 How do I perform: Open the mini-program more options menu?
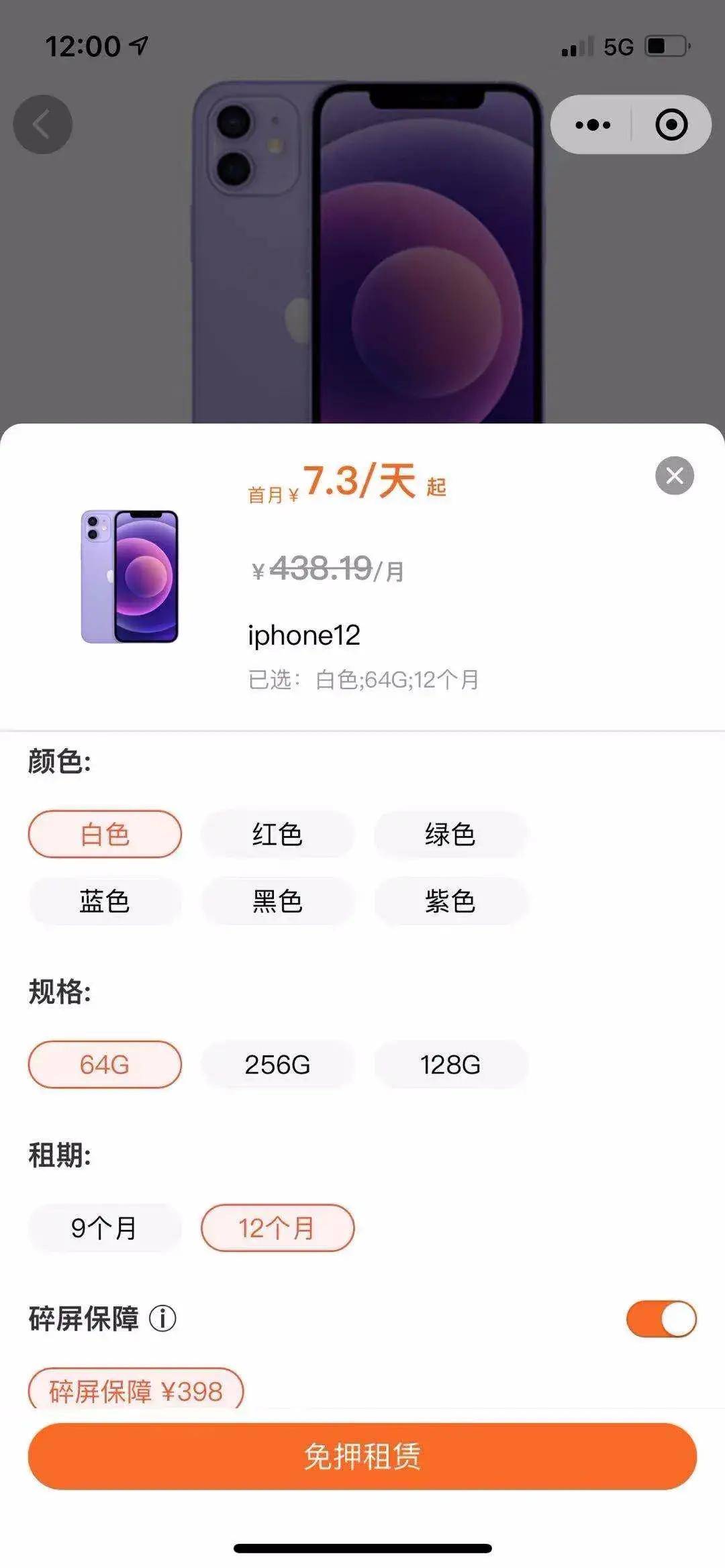point(593,124)
